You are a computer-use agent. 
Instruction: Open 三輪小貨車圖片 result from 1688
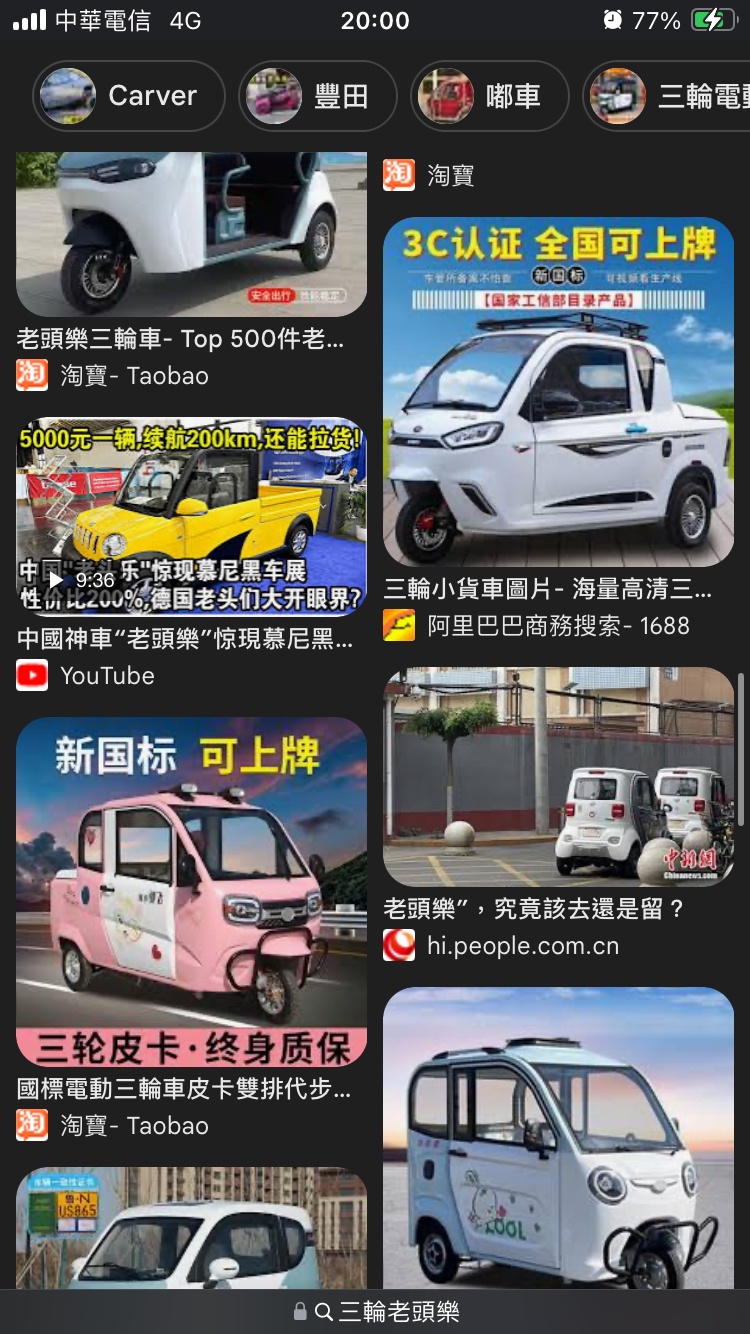558,392
